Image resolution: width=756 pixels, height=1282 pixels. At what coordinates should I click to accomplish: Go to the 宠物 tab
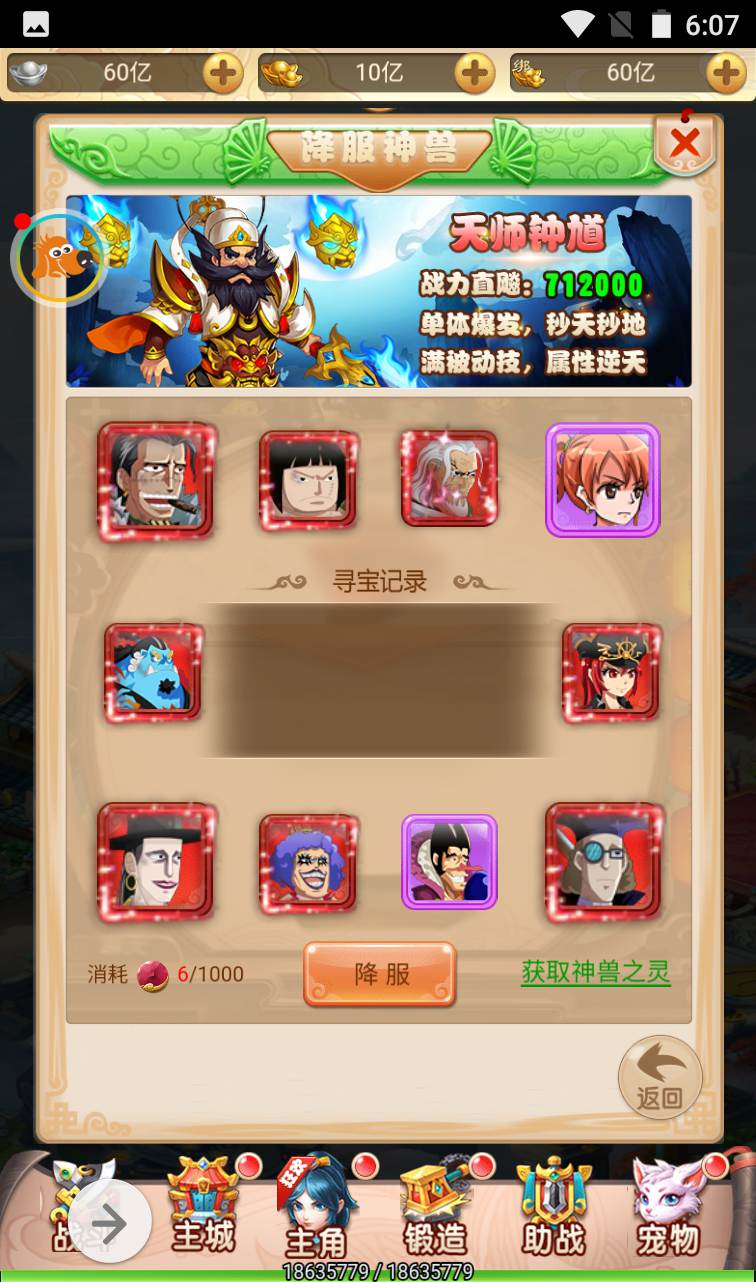[x=668, y=1208]
